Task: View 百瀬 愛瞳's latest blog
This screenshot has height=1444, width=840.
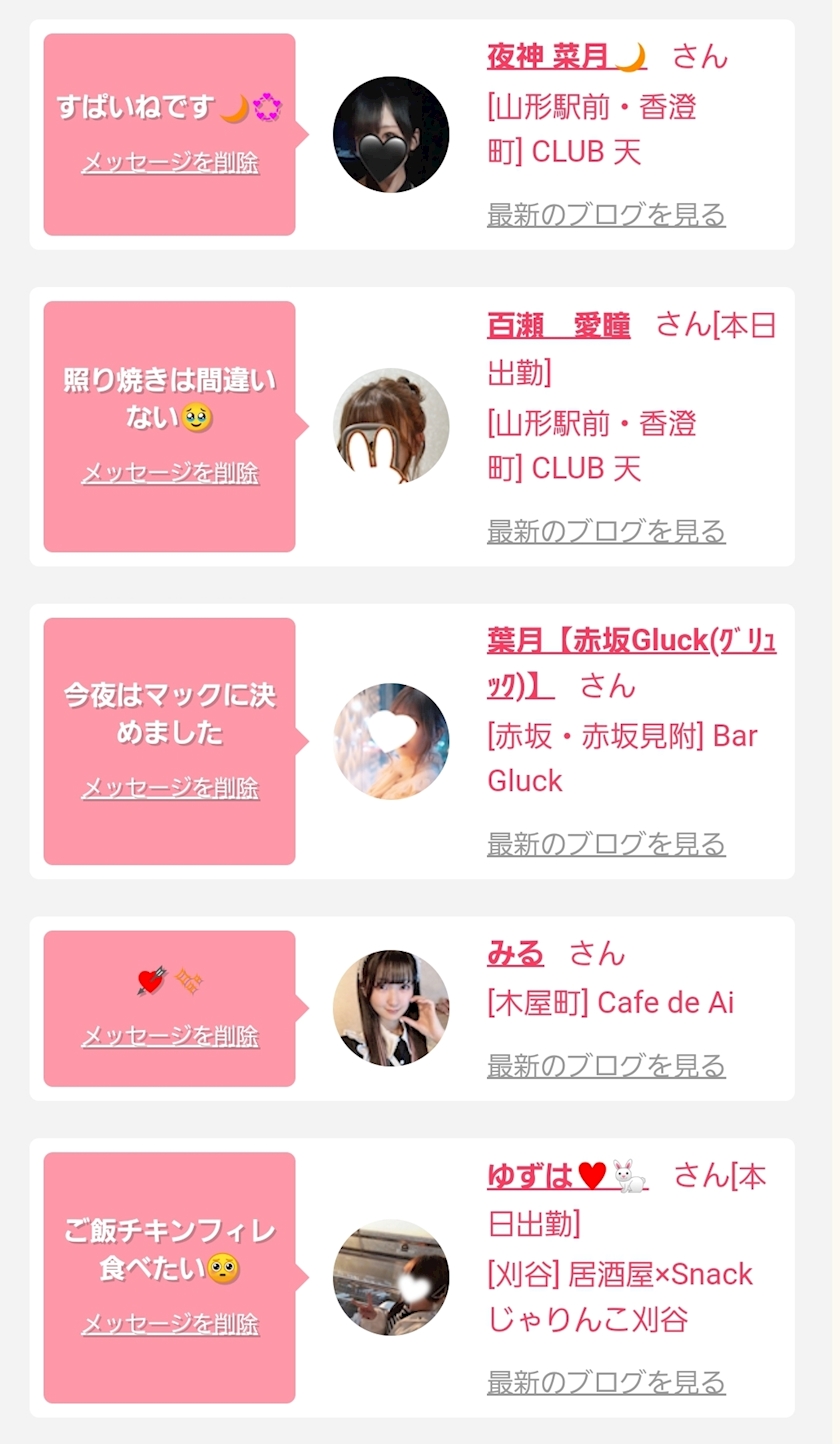Action: [x=606, y=530]
